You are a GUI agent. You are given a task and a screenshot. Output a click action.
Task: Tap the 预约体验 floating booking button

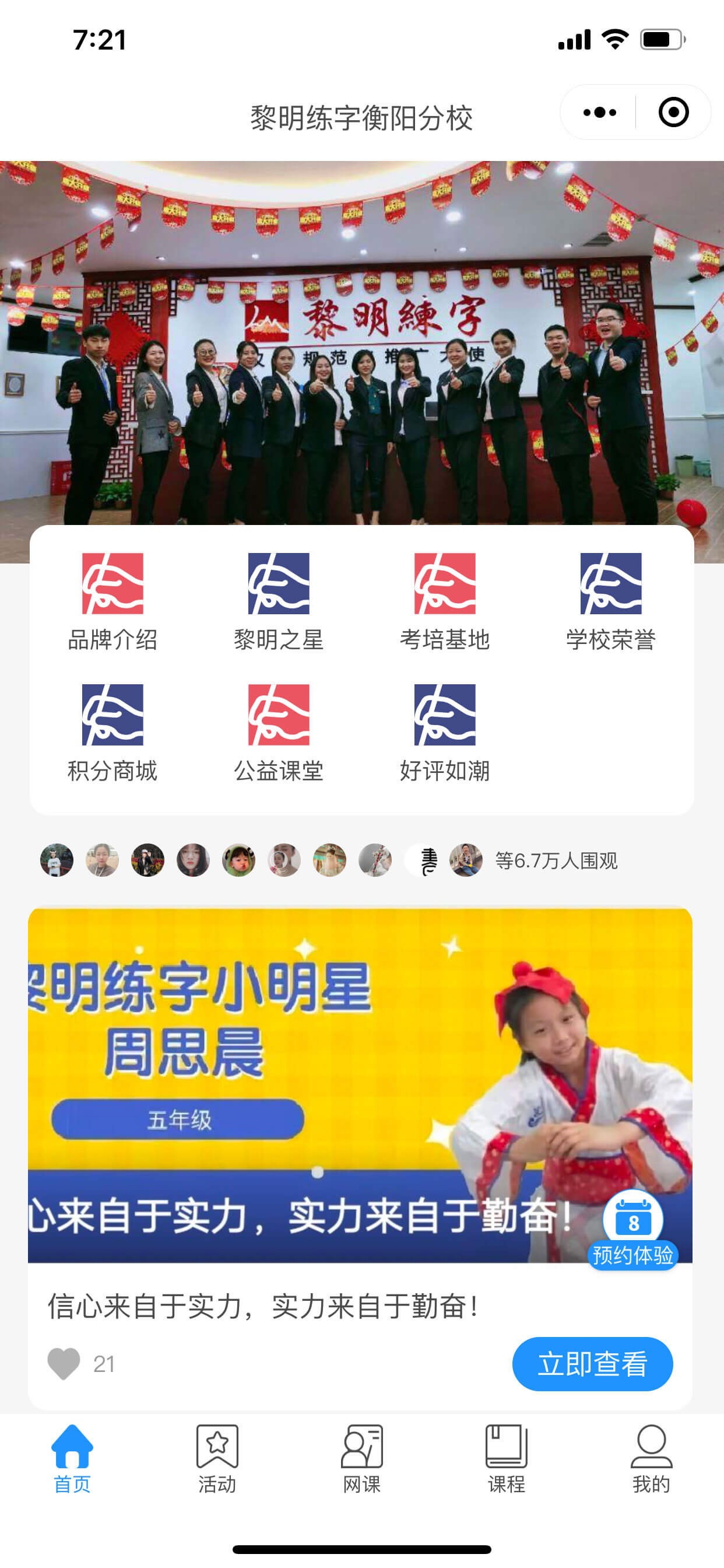coord(632,1230)
